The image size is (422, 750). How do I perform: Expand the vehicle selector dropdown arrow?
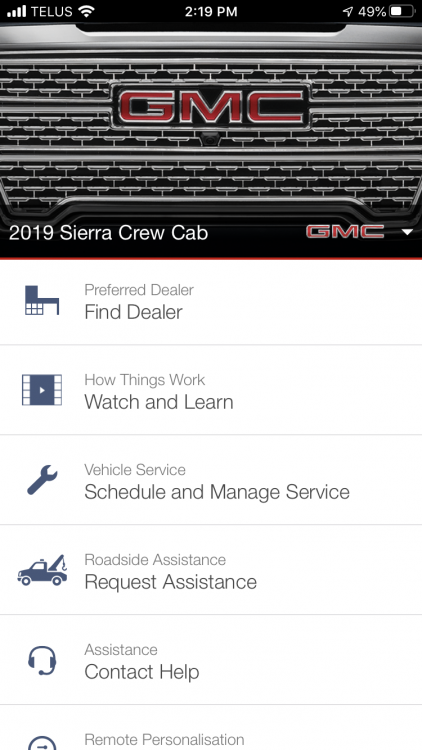(x=407, y=232)
